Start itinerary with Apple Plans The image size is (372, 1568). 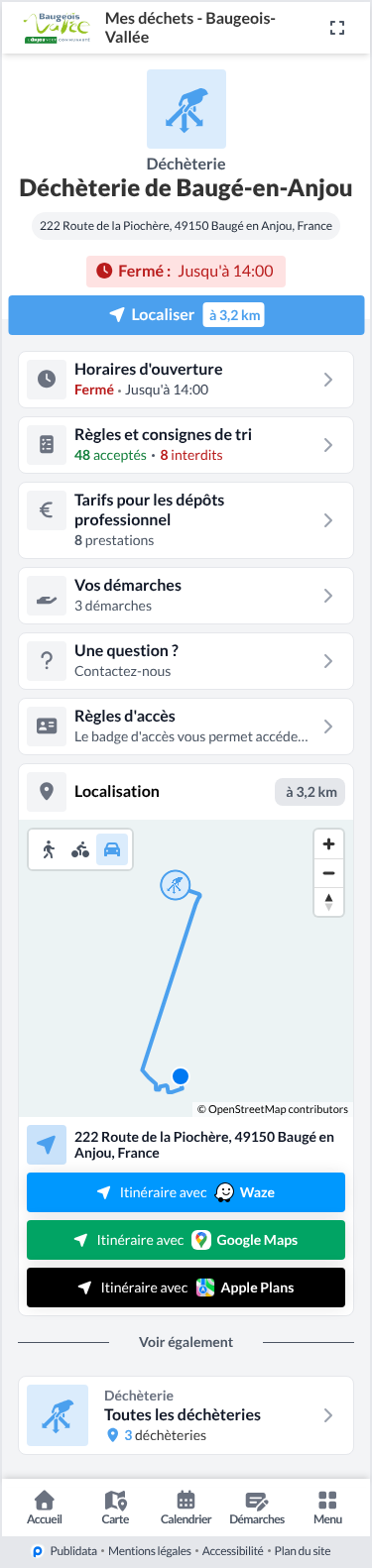pos(186,1288)
